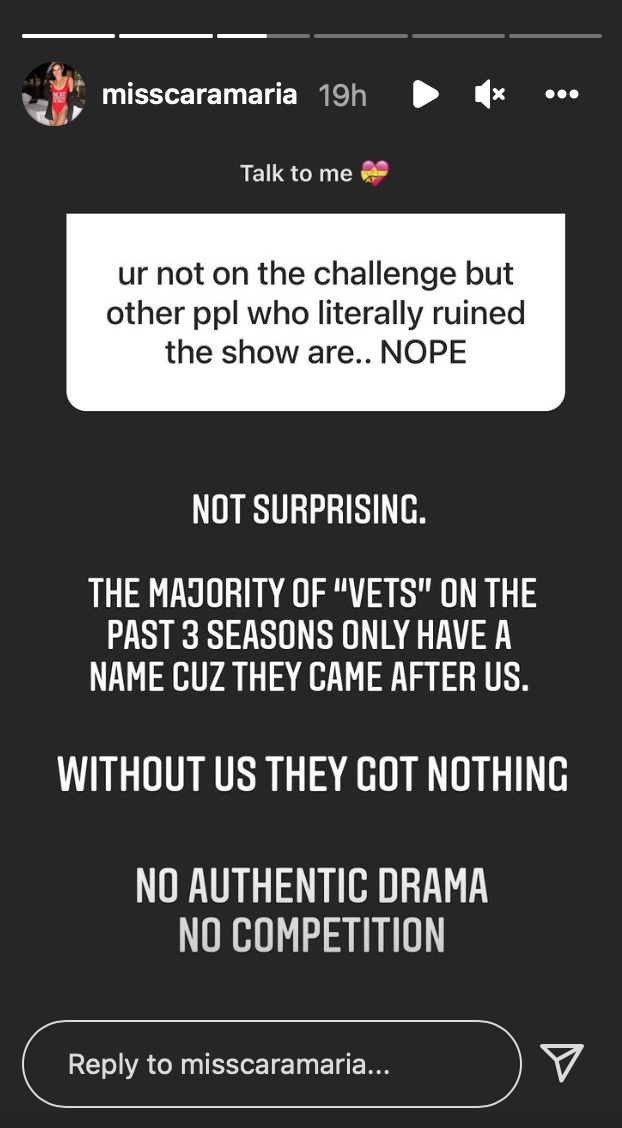Viewport: 622px width, 1128px height.
Task: Resume story playback with the play icon
Action: [425, 95]
